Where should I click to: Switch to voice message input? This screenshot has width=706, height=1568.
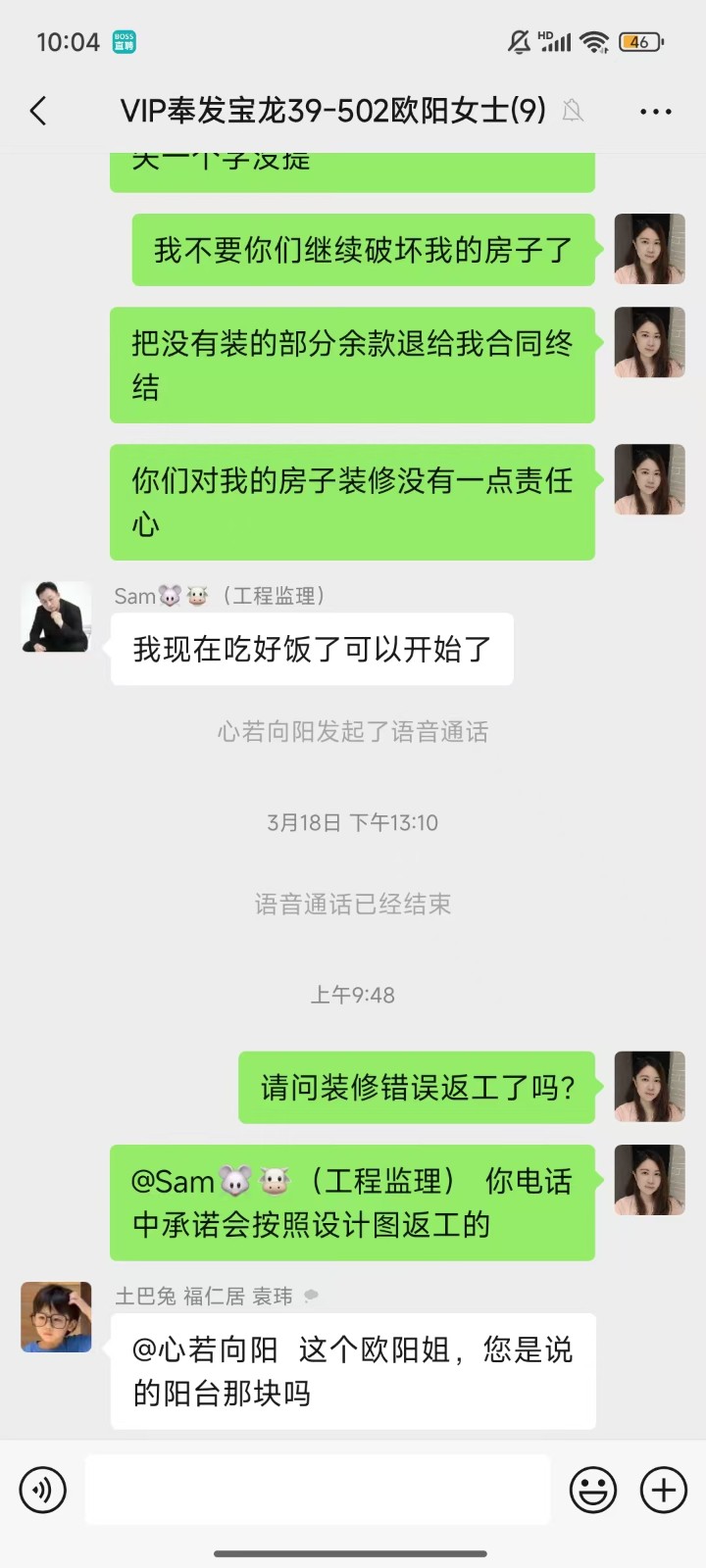pyautogui.click(x=43, y=1491)
